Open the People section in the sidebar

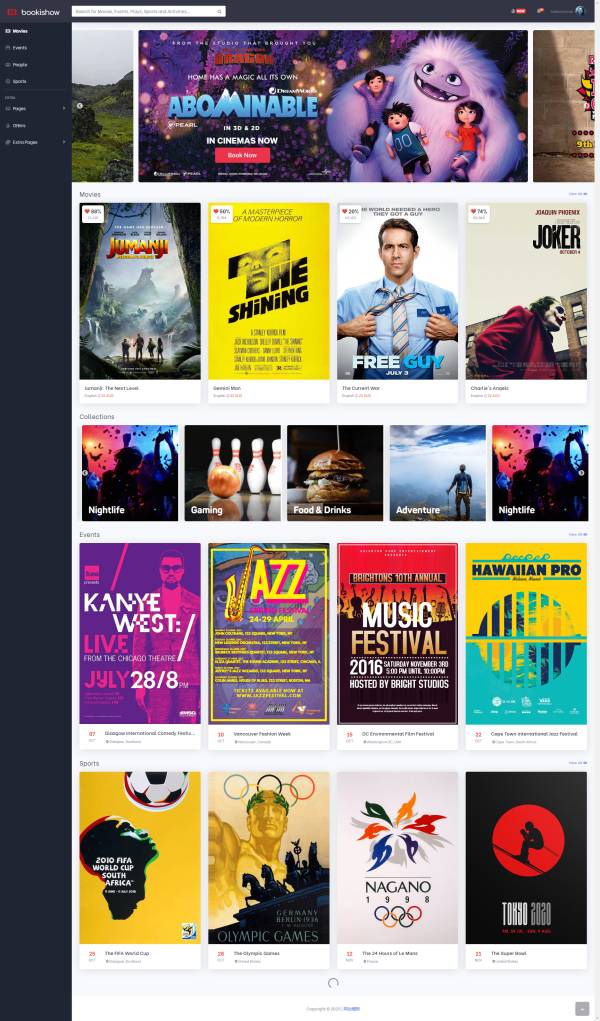pyautogui.click(x=20, y=64)
